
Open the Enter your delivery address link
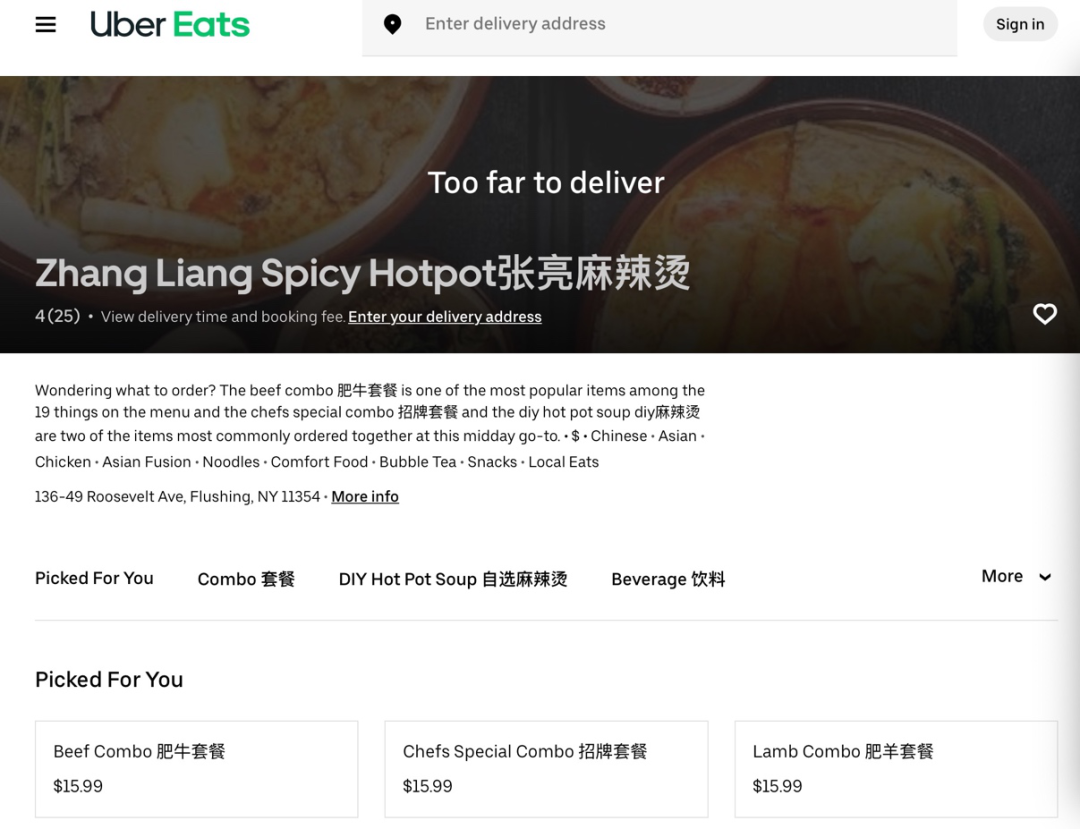445,317
